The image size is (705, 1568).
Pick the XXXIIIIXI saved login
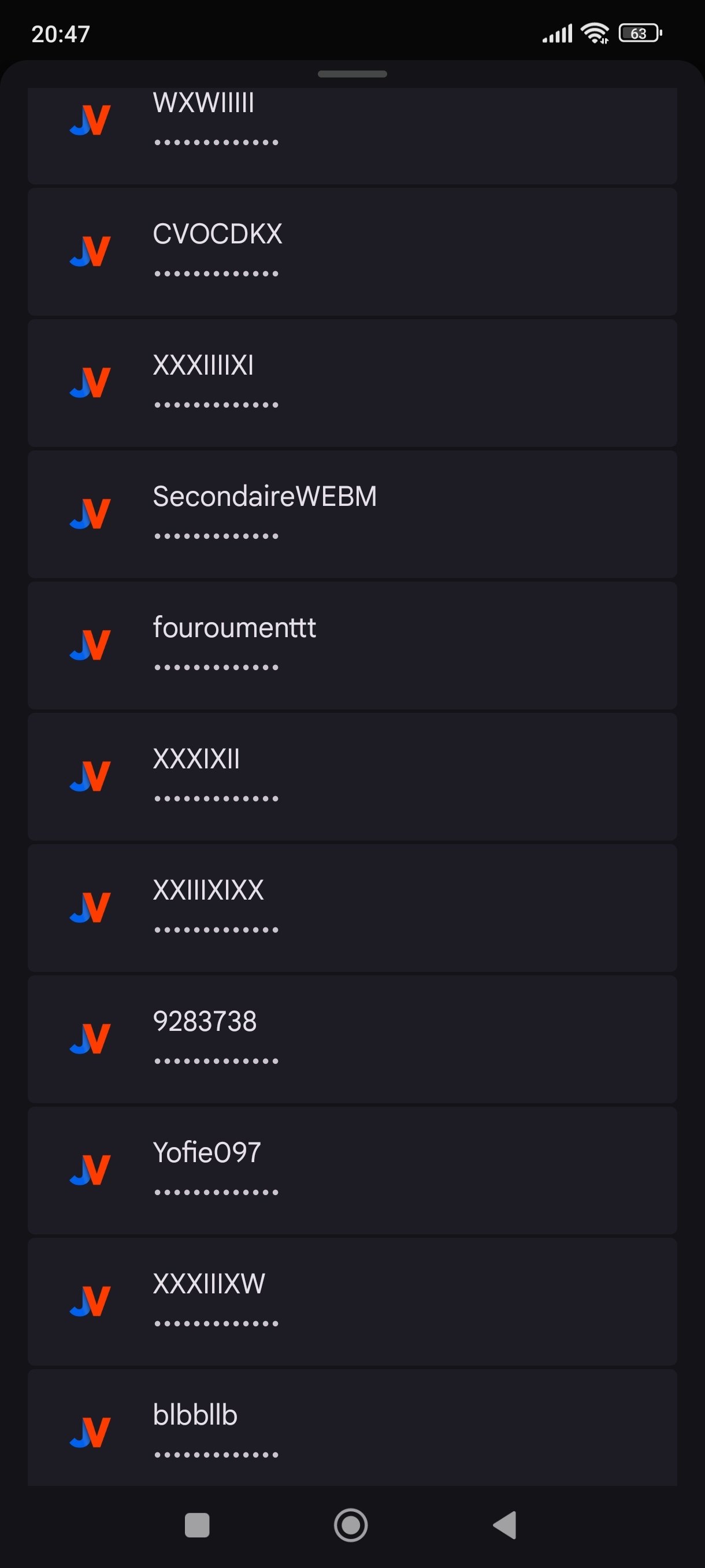click(352, 383)
